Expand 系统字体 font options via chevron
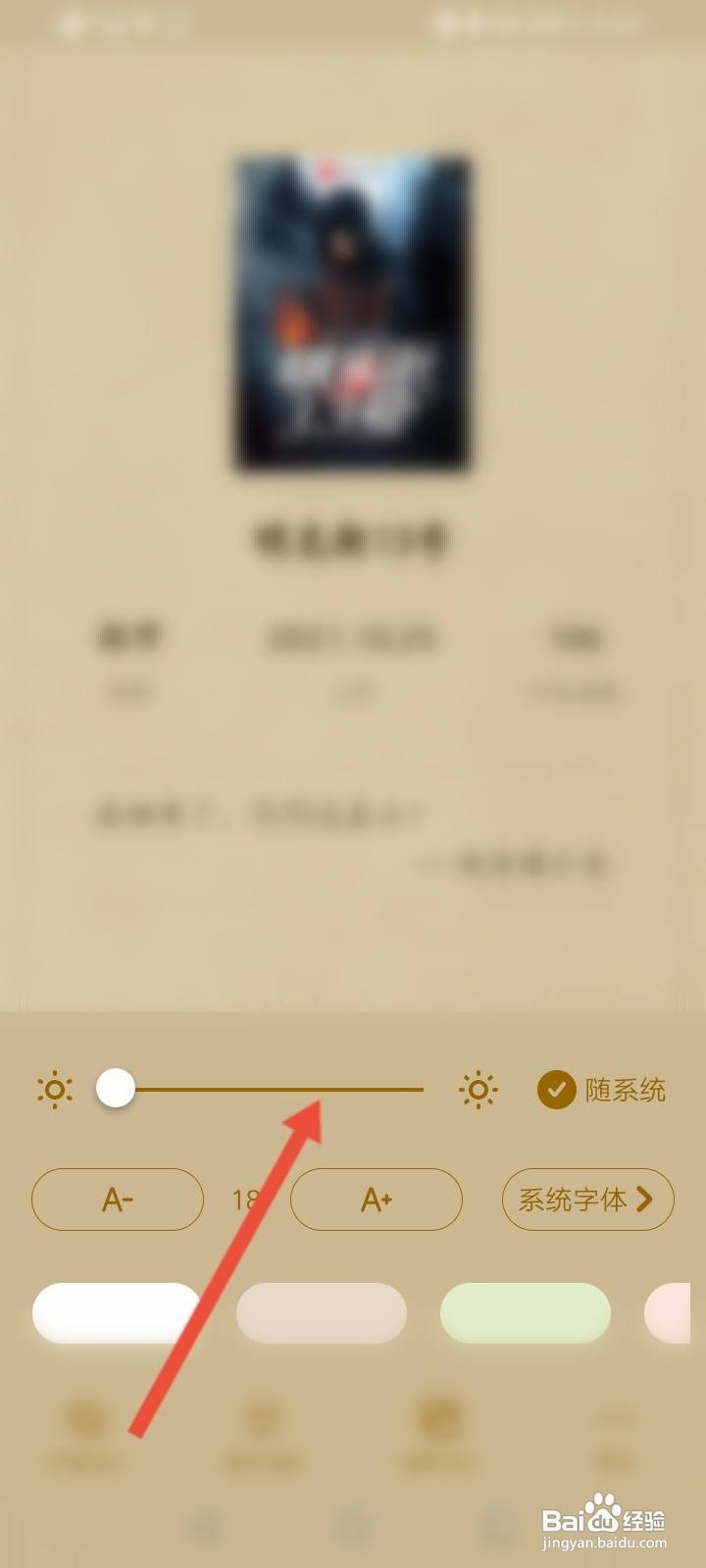 tap(647, 1200)
